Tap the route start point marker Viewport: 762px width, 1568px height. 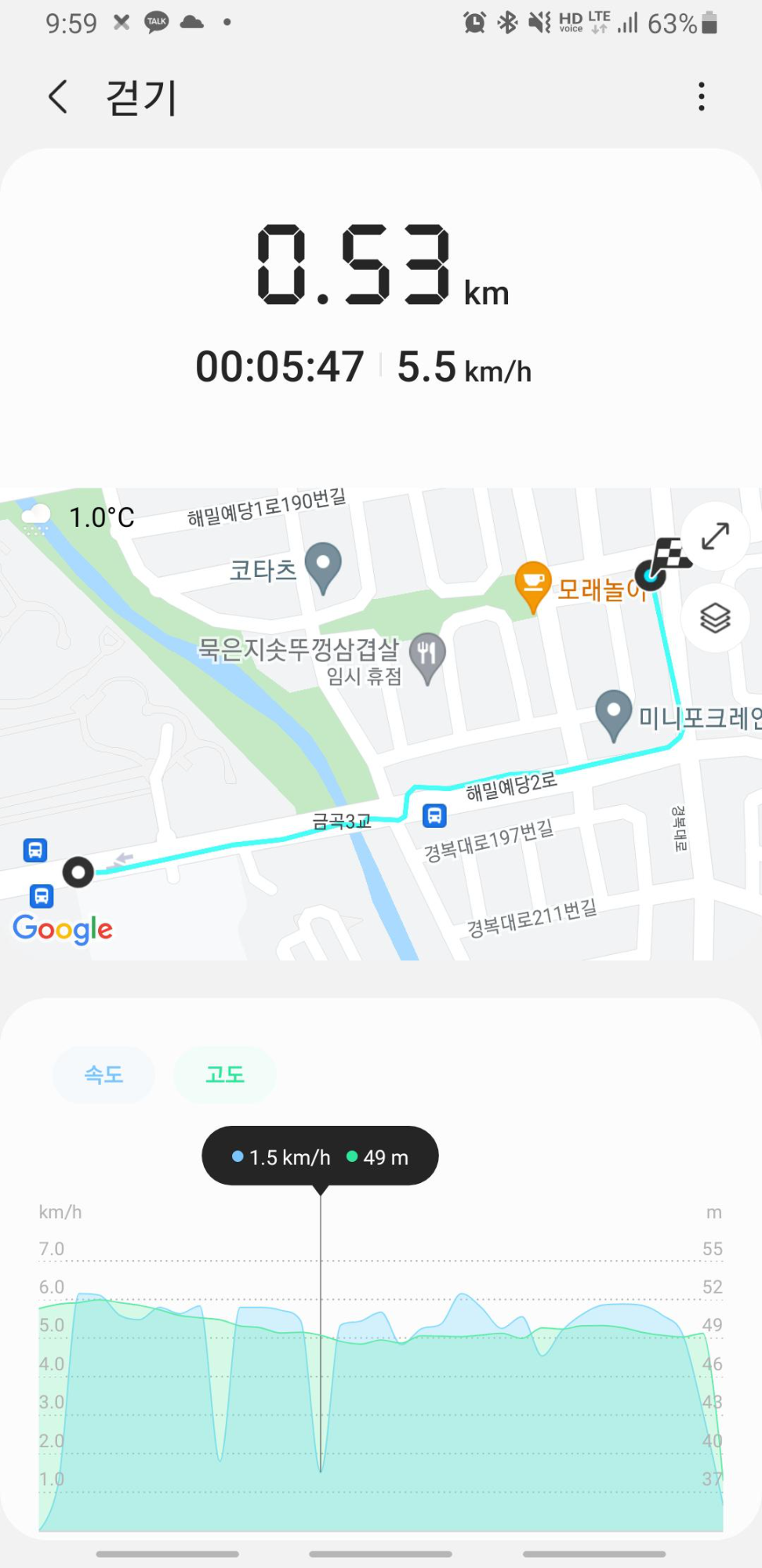click(78, 872)
